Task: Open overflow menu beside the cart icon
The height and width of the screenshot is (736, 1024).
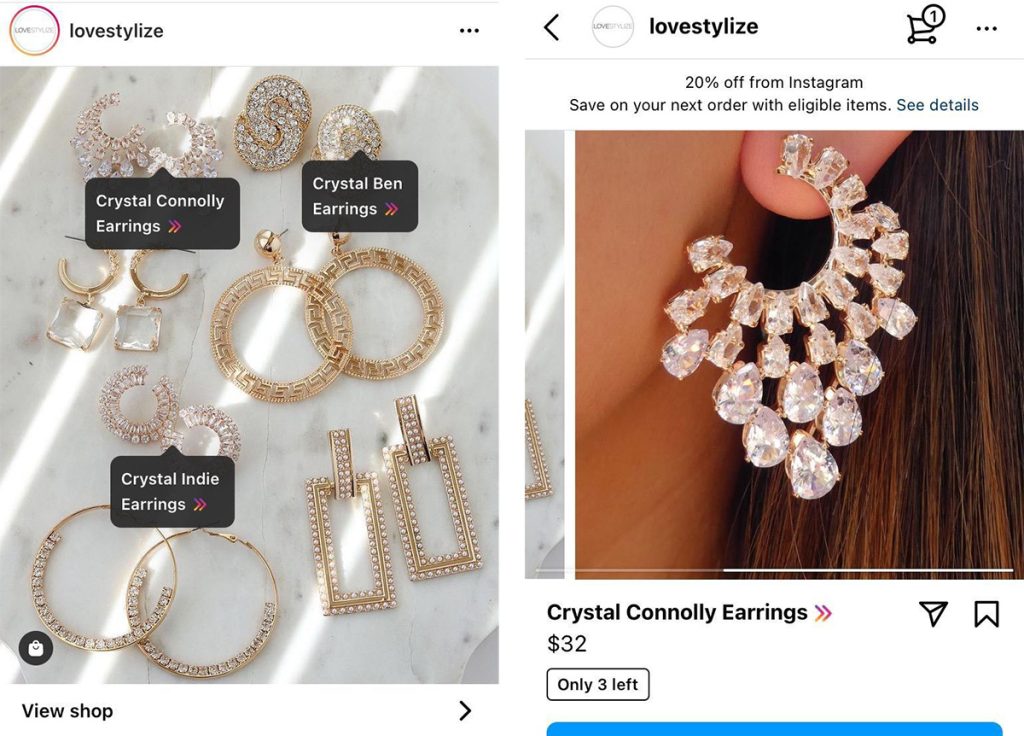Action: coord(986,29)
